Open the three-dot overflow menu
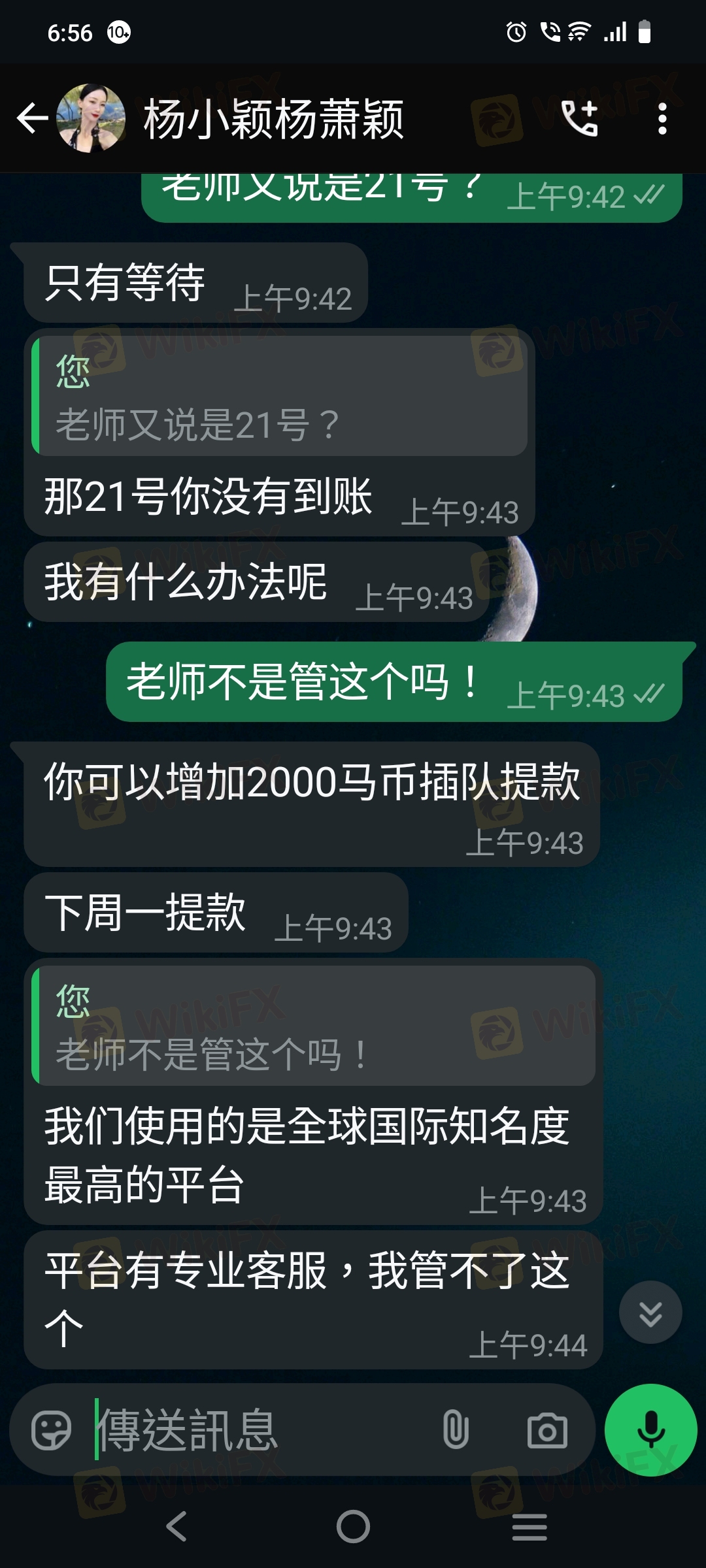The width and height of the screenshot is (706, 1568). point(662,118)
